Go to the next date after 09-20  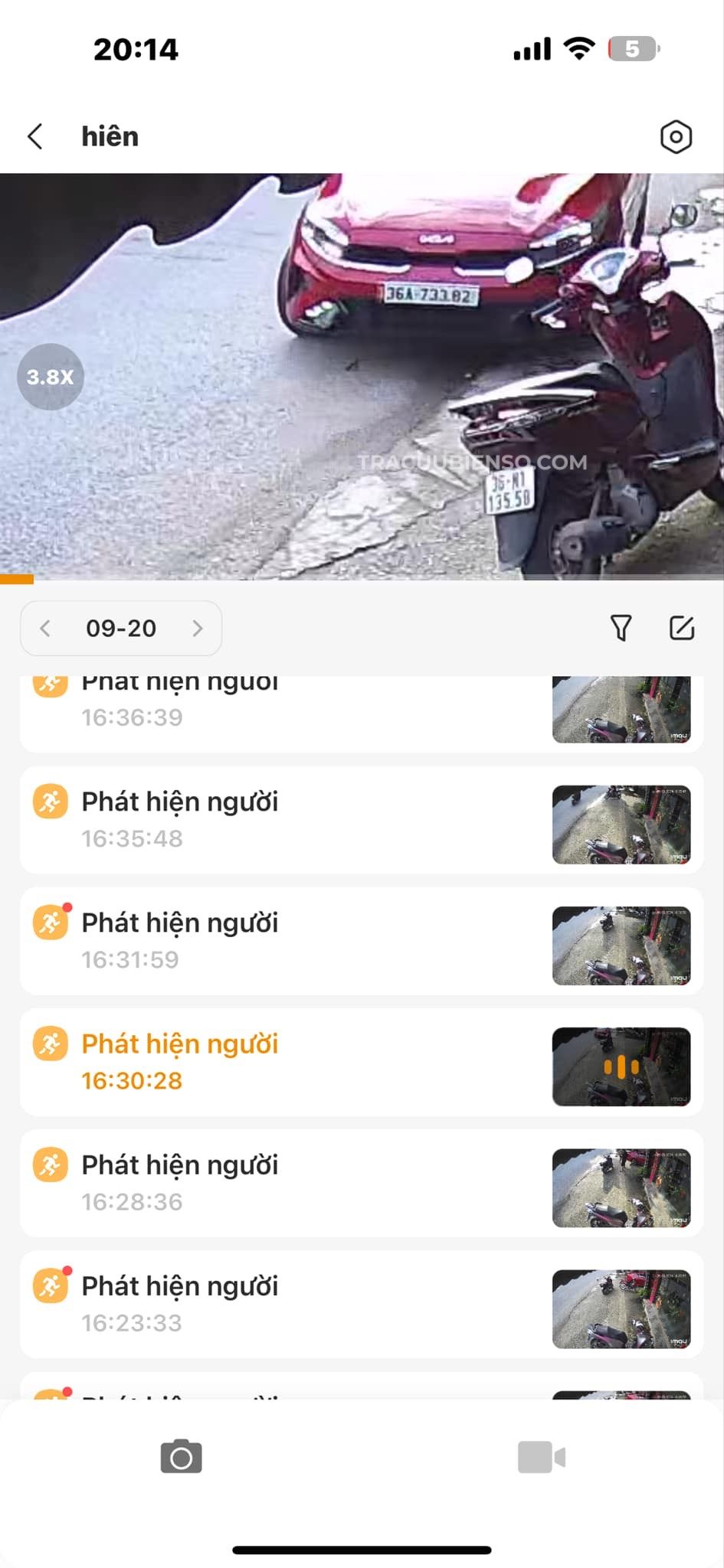point(198,629)
